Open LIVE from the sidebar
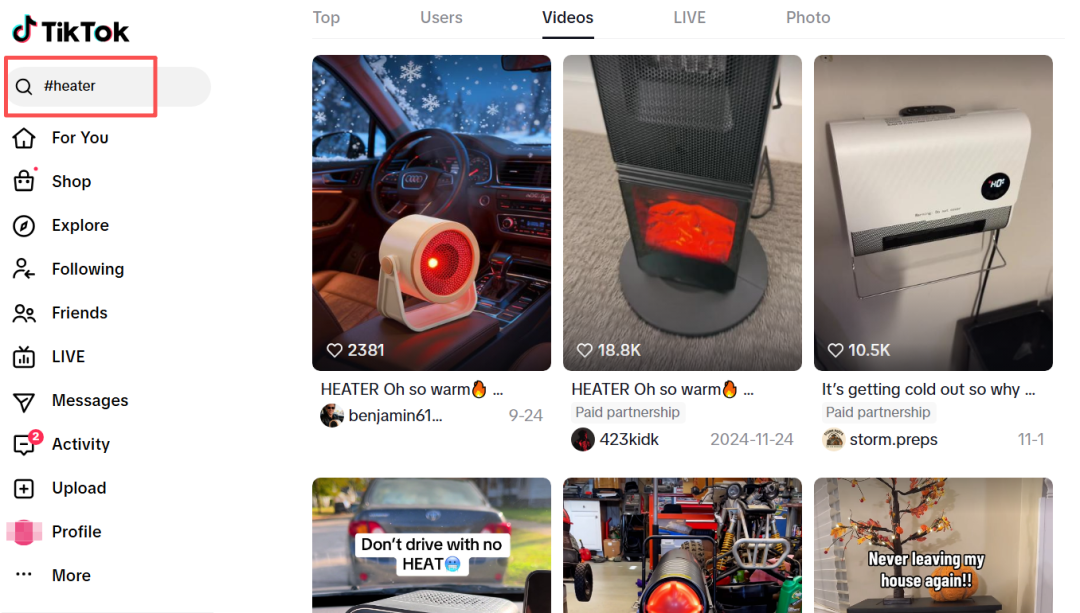 pyautogui.click(x=67, y=357)
